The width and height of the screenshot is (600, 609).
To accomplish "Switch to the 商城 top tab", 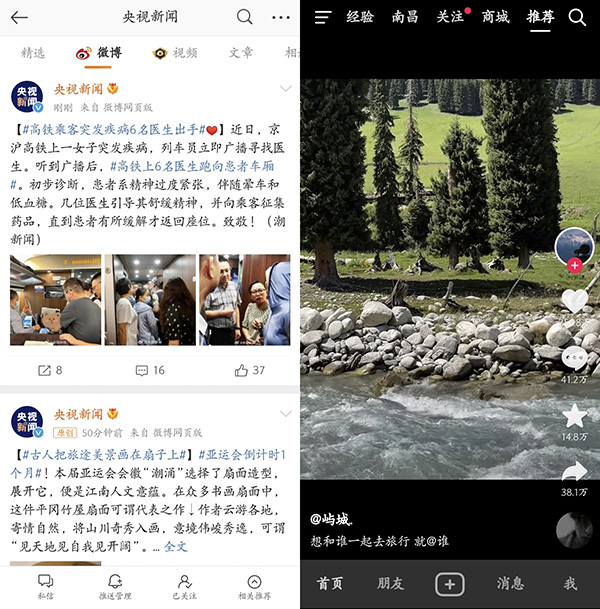I will [495, 17].
